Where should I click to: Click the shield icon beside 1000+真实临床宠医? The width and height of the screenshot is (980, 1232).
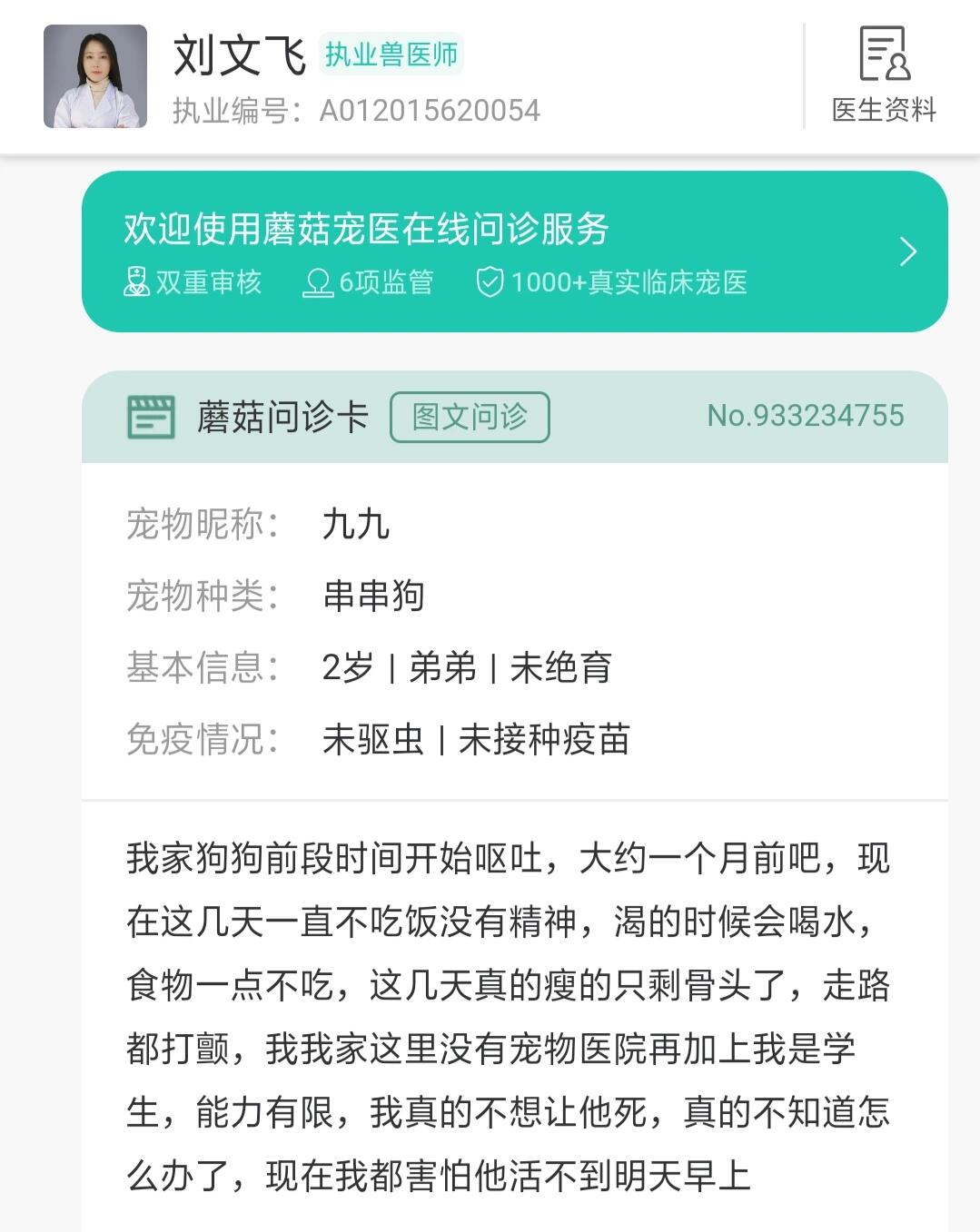click(x=491, y=281)
